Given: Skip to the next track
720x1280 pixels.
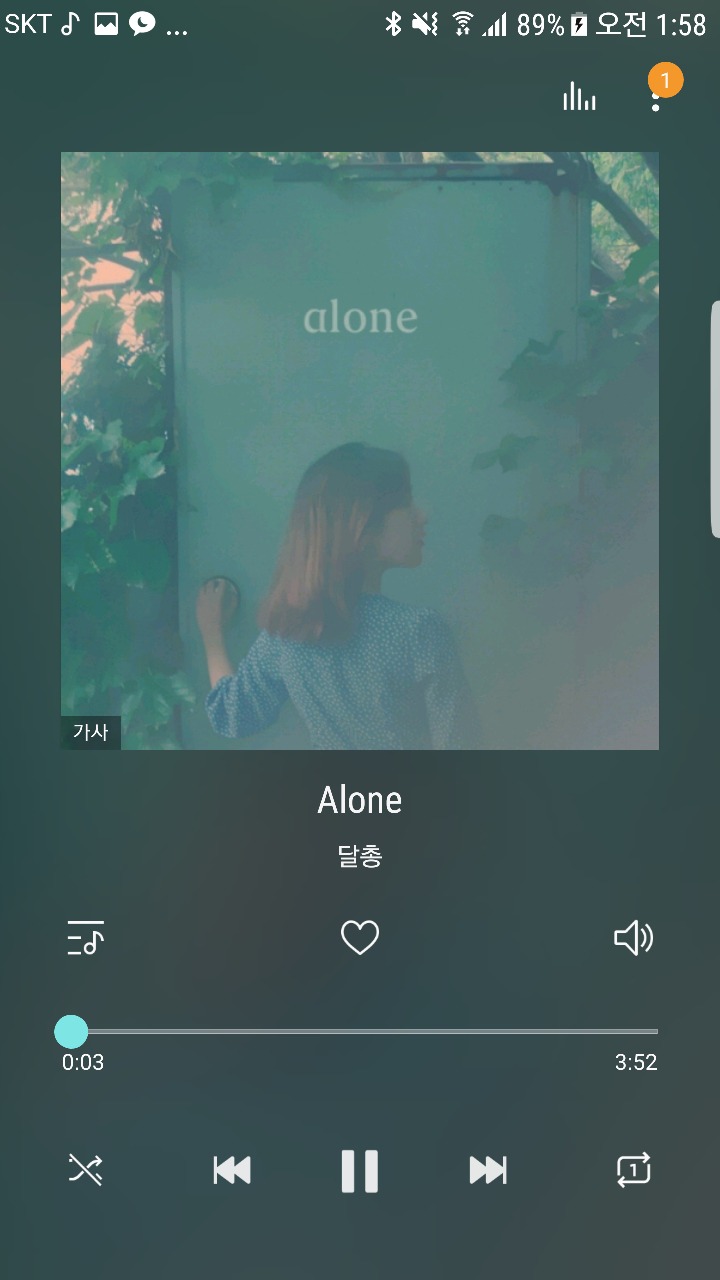Looking at the screenshot, I should coord(488,1170).
